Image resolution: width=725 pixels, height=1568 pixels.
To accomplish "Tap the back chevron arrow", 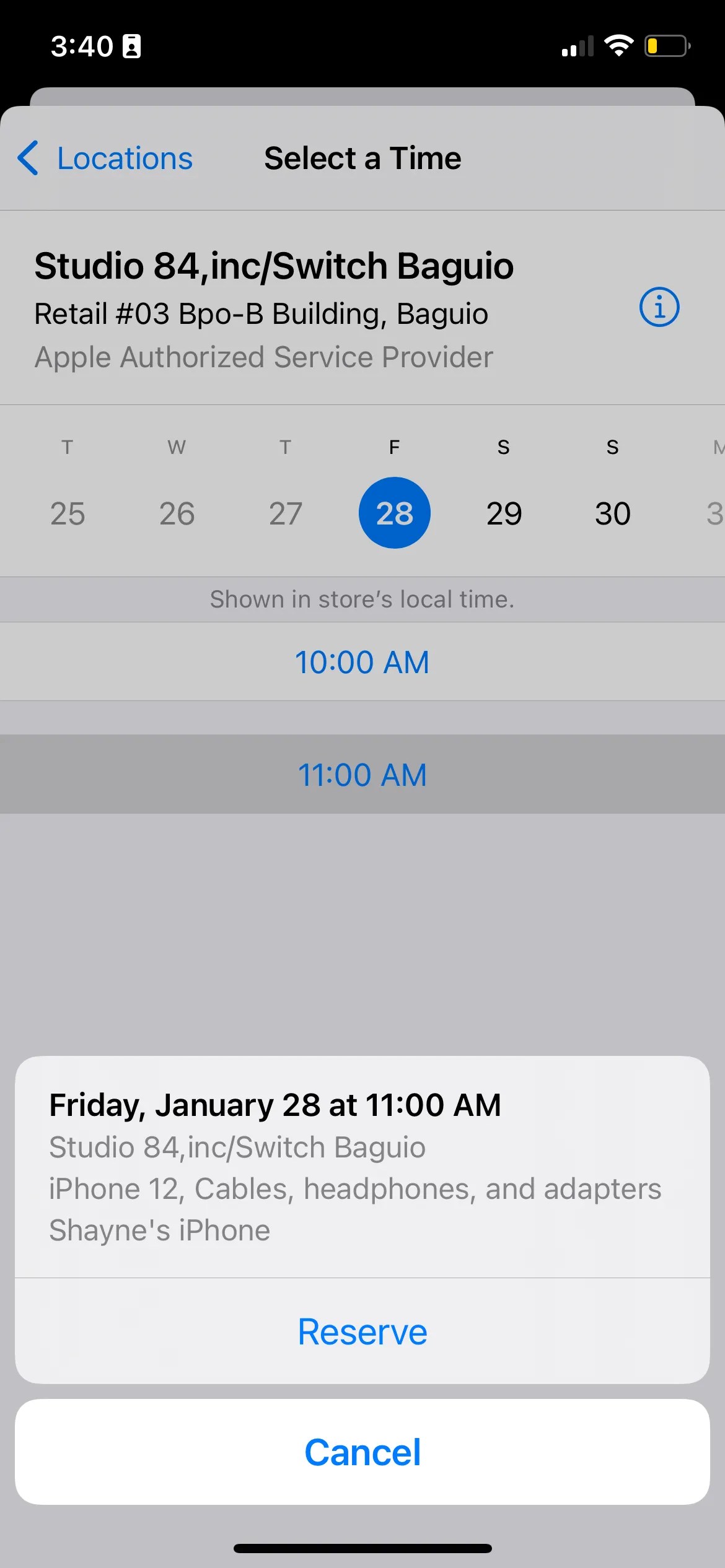I will [27, 159].
